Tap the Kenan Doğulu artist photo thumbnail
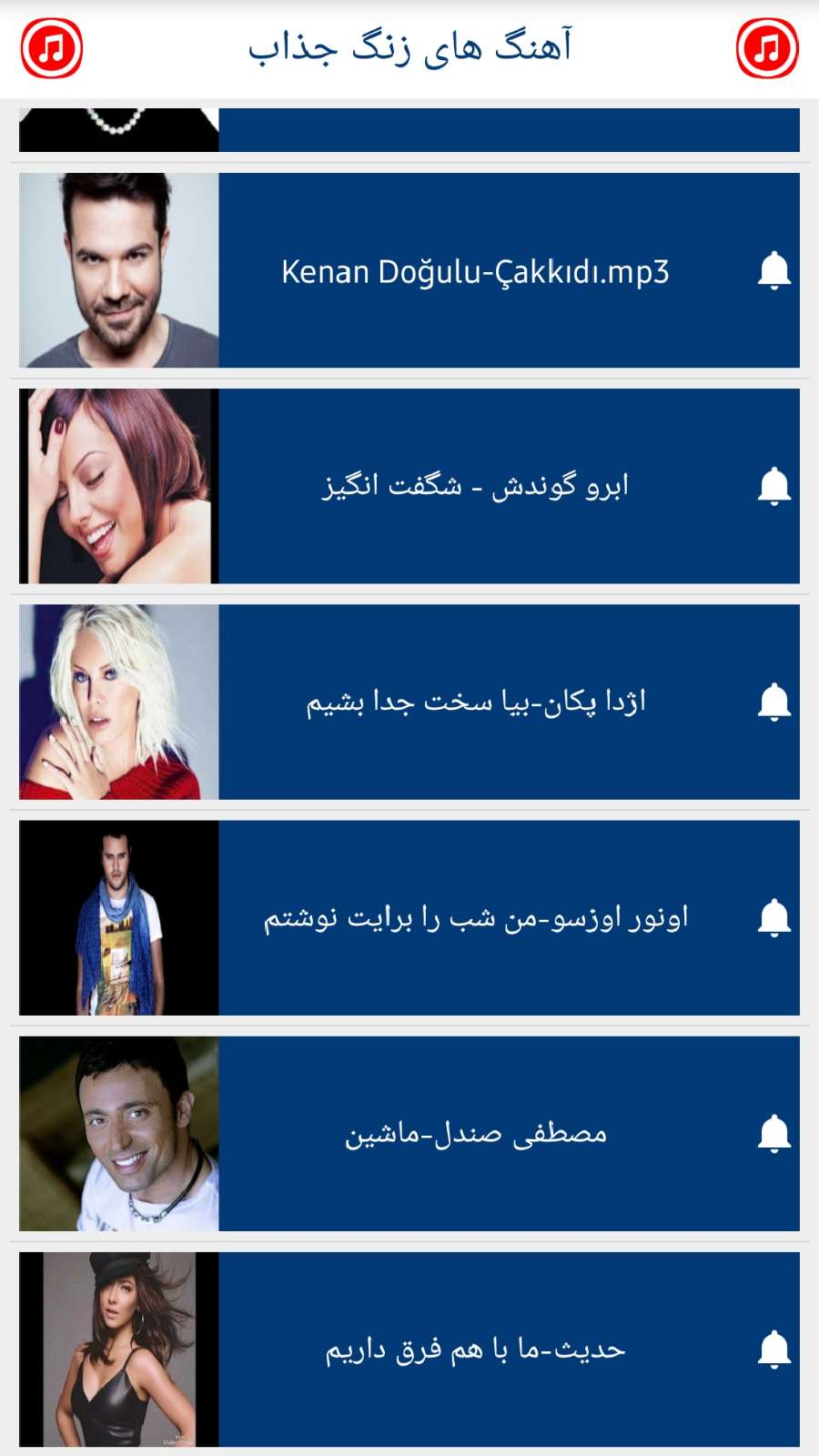Viewport: 819px width, 1456px height. click(119, 269)
